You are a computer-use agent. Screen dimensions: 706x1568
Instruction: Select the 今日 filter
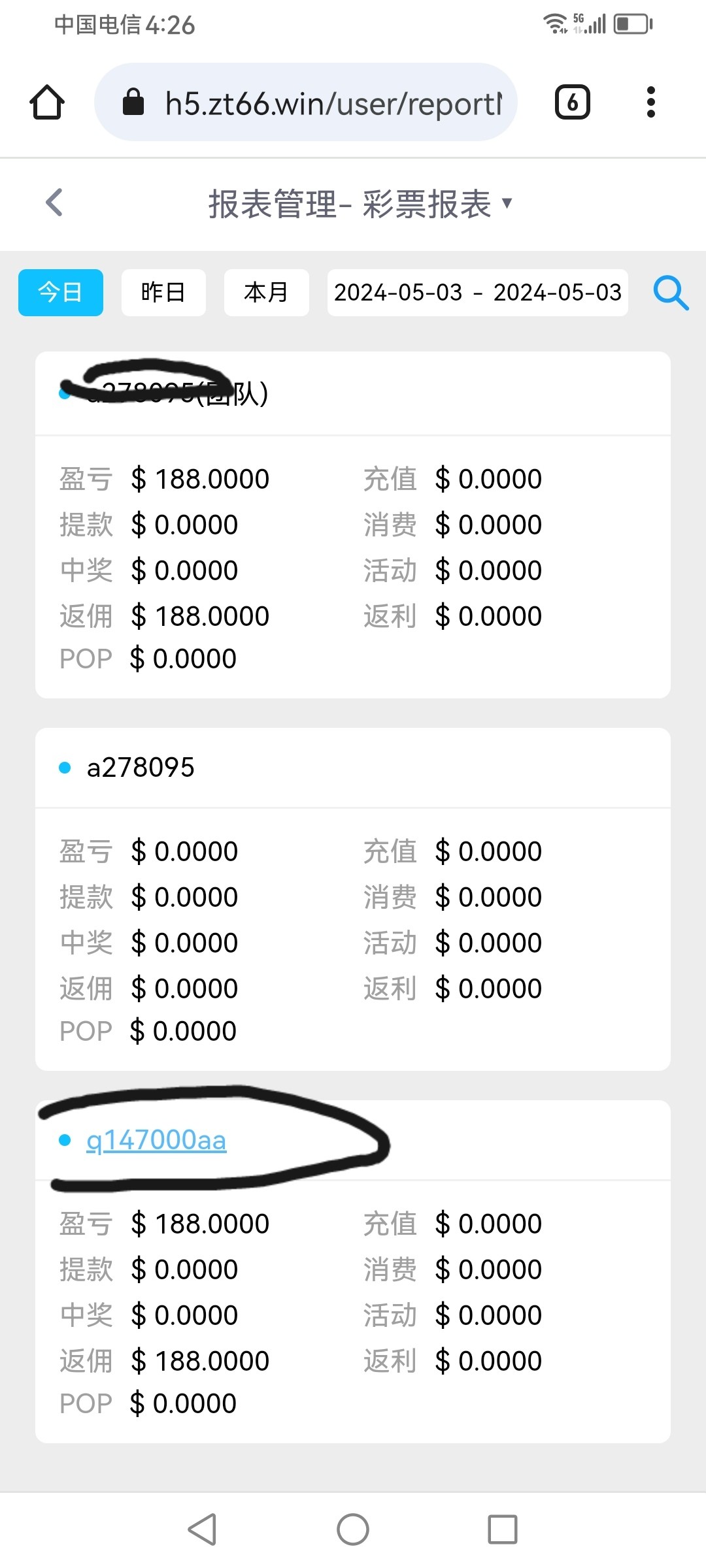pyautogui.click(x=61, y=293)
